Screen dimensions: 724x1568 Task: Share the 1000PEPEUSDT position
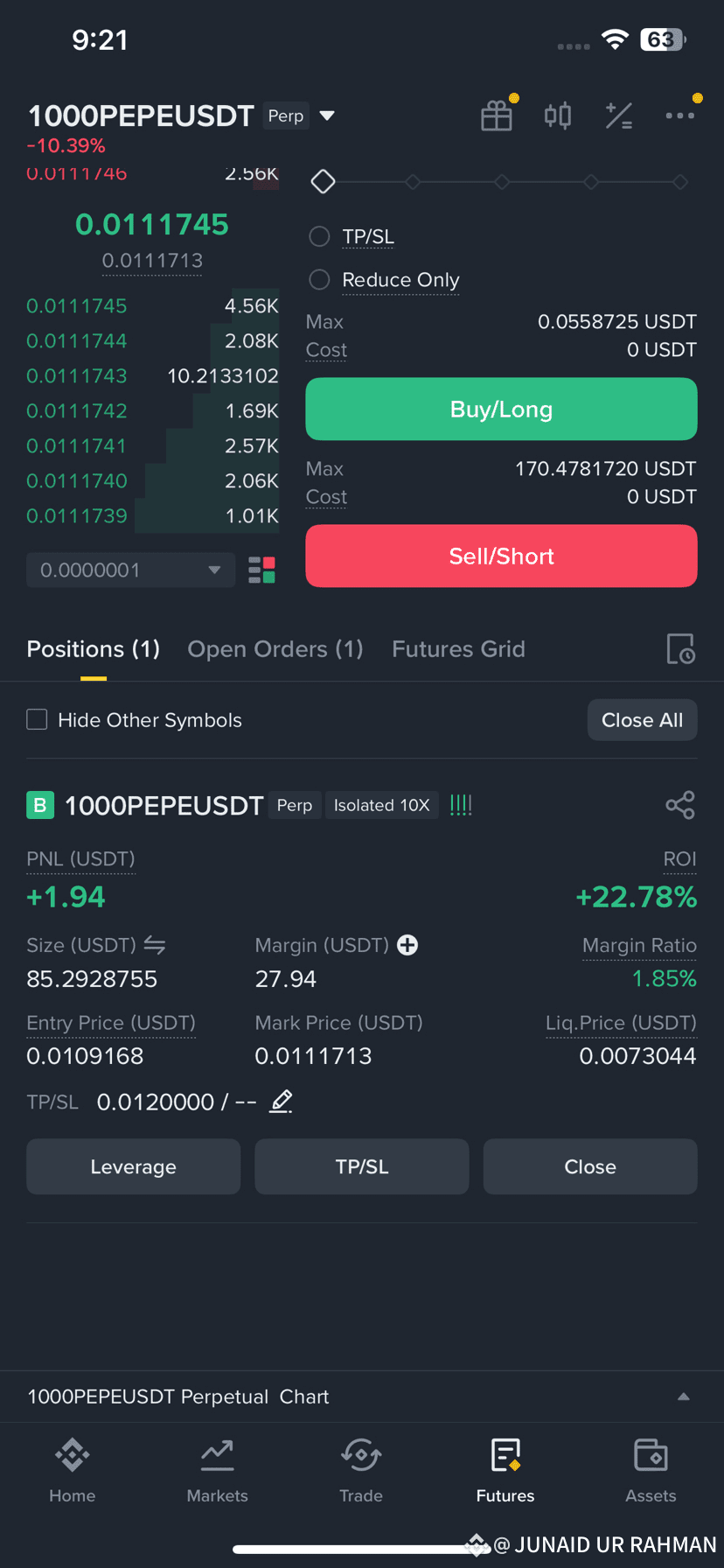point(680,805)
